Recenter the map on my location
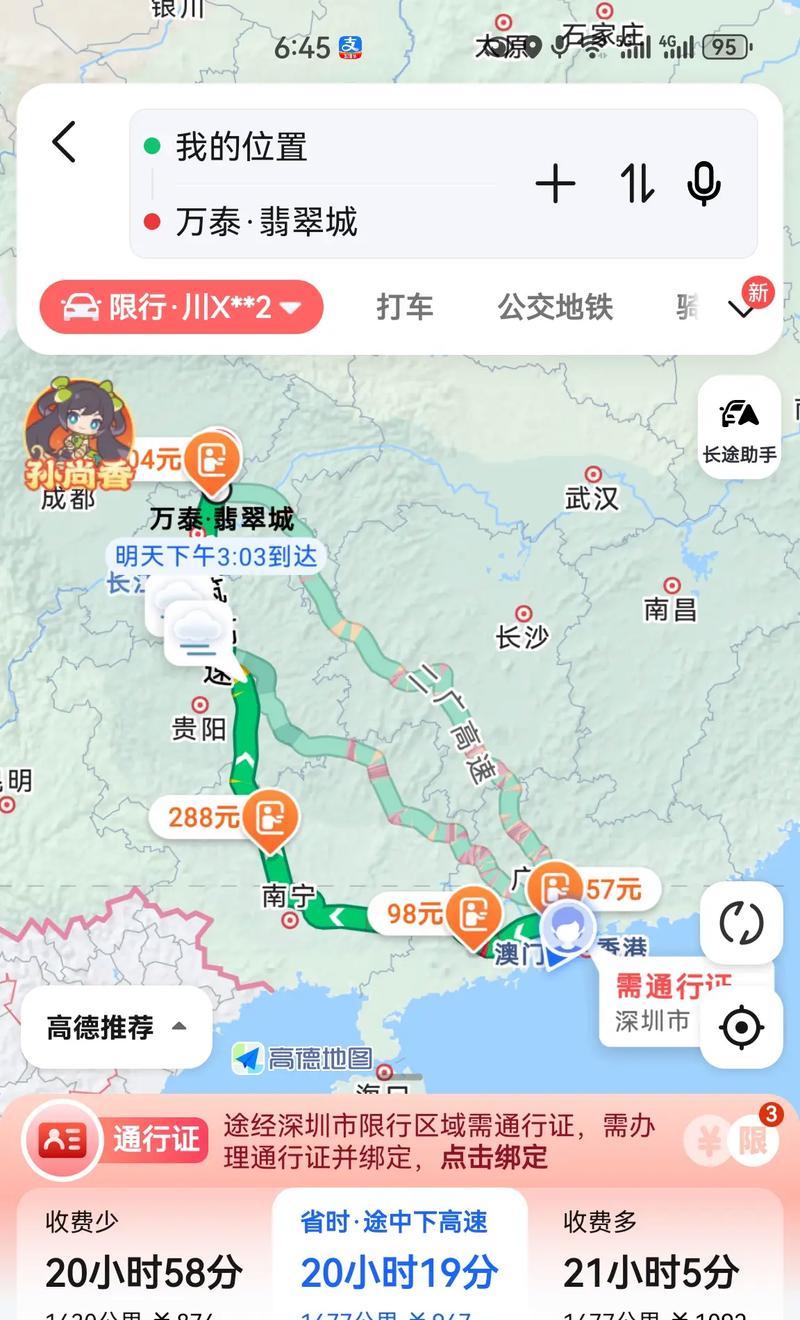Viewport: 800px width, 1320px height. point(741,1027)
